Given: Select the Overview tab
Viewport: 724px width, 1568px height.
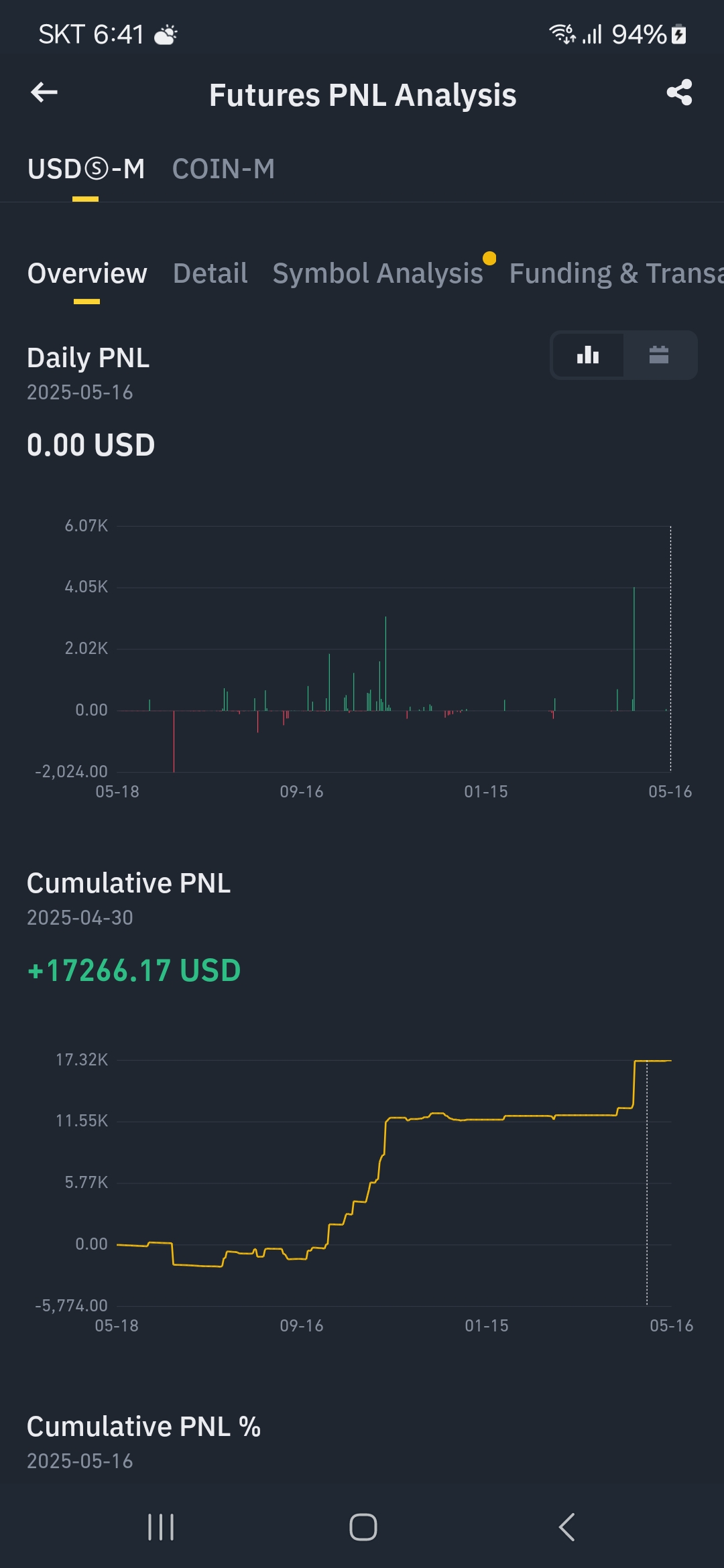Looking at the screenshot, I should (87, 273).
